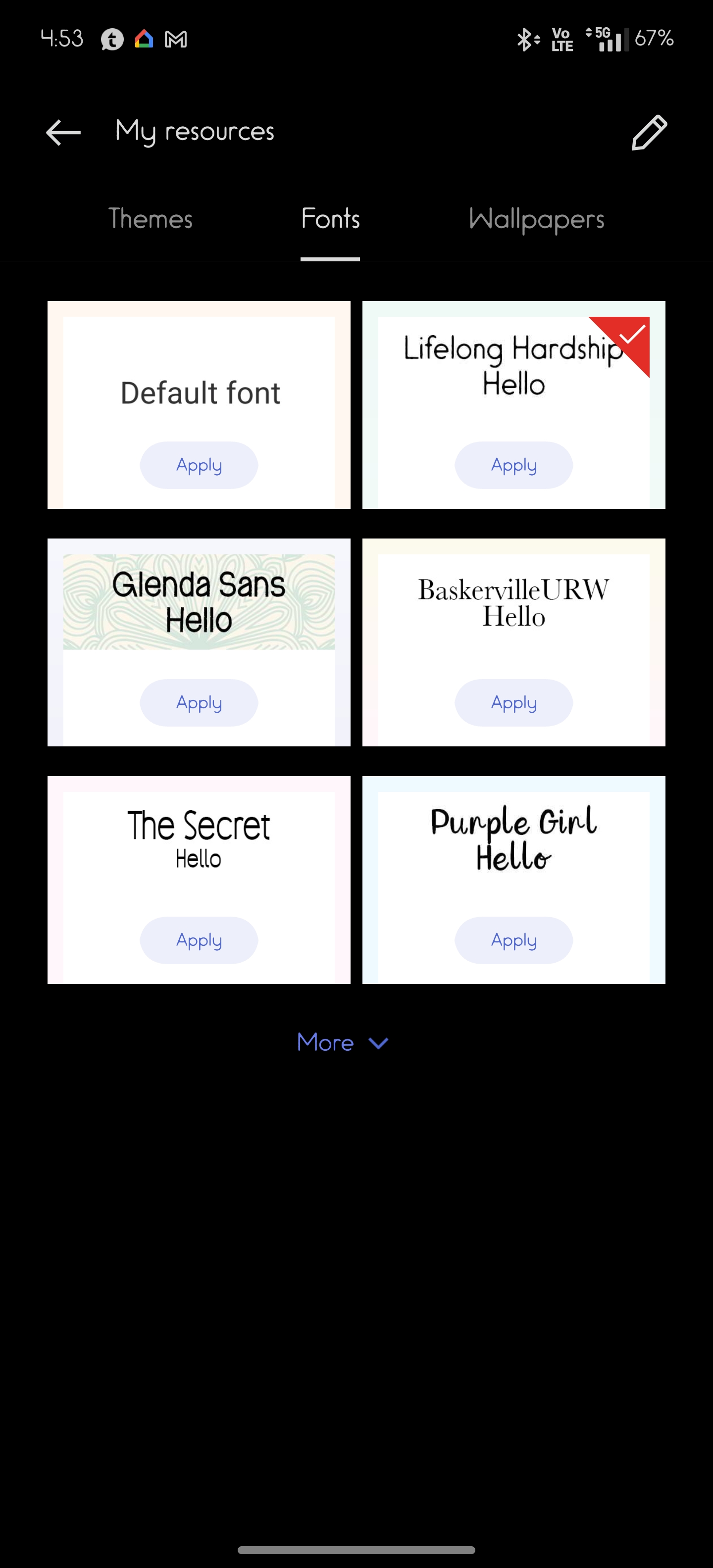Open the Purple Girl font preview
The image size is (713, 1568).
(513, 839)
